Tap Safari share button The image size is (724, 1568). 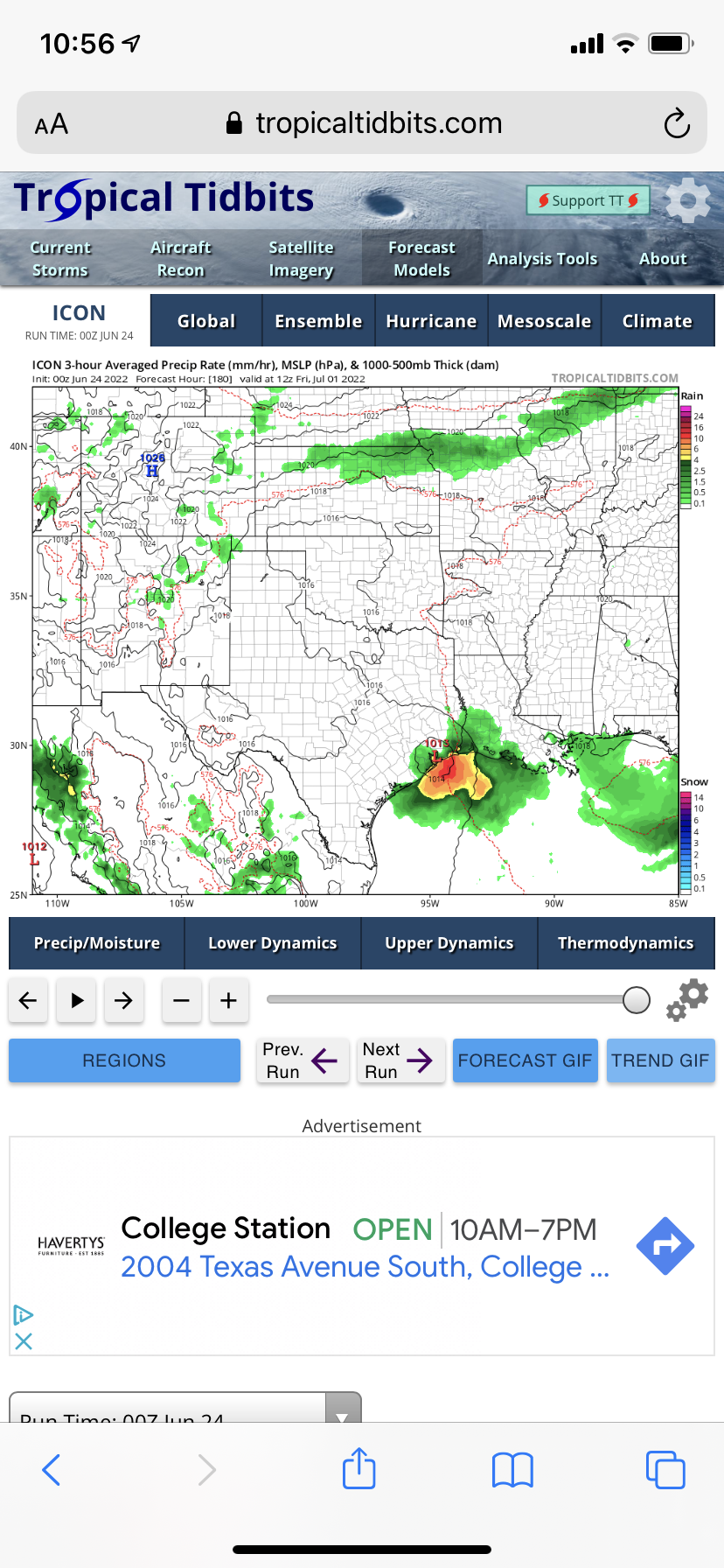[359, 1468]
